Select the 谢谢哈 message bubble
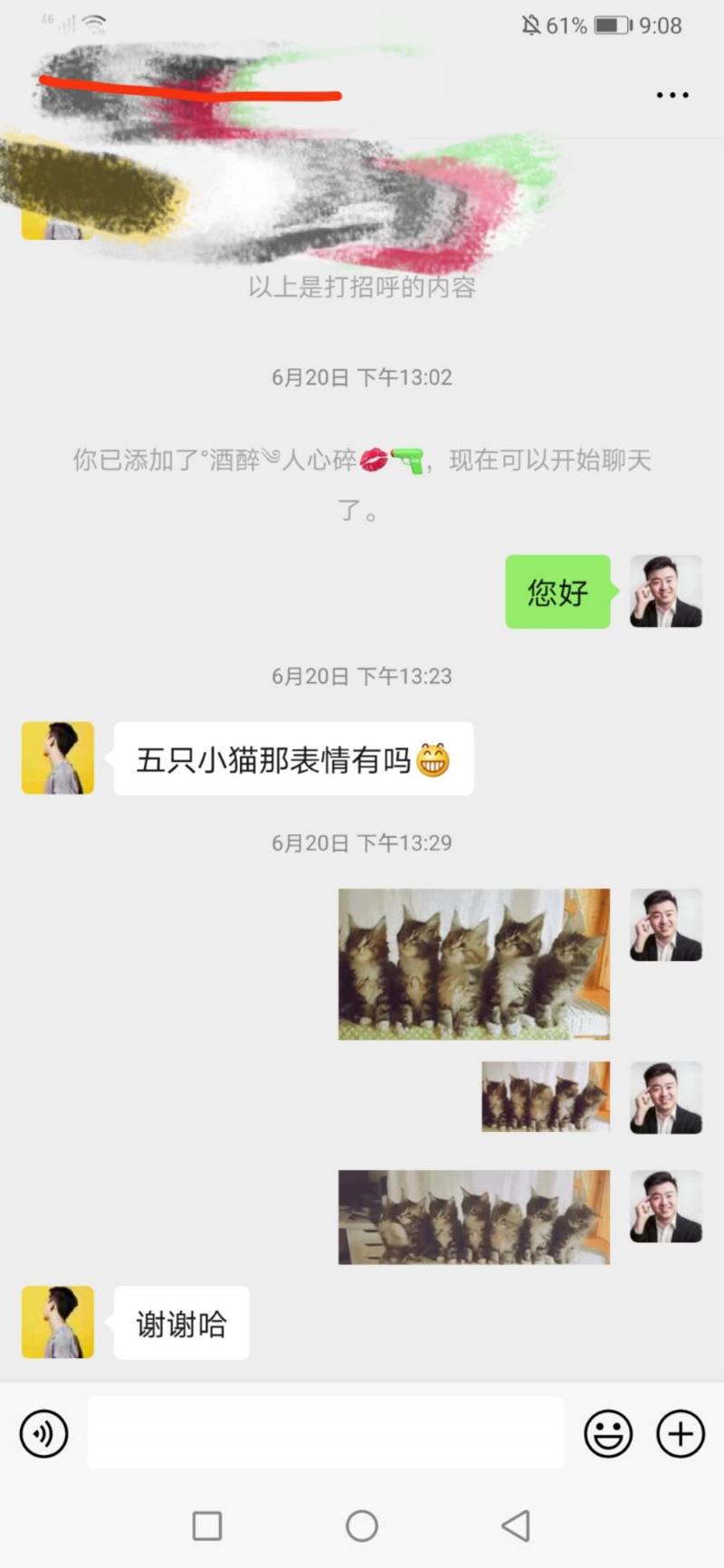 [180, 1322]
